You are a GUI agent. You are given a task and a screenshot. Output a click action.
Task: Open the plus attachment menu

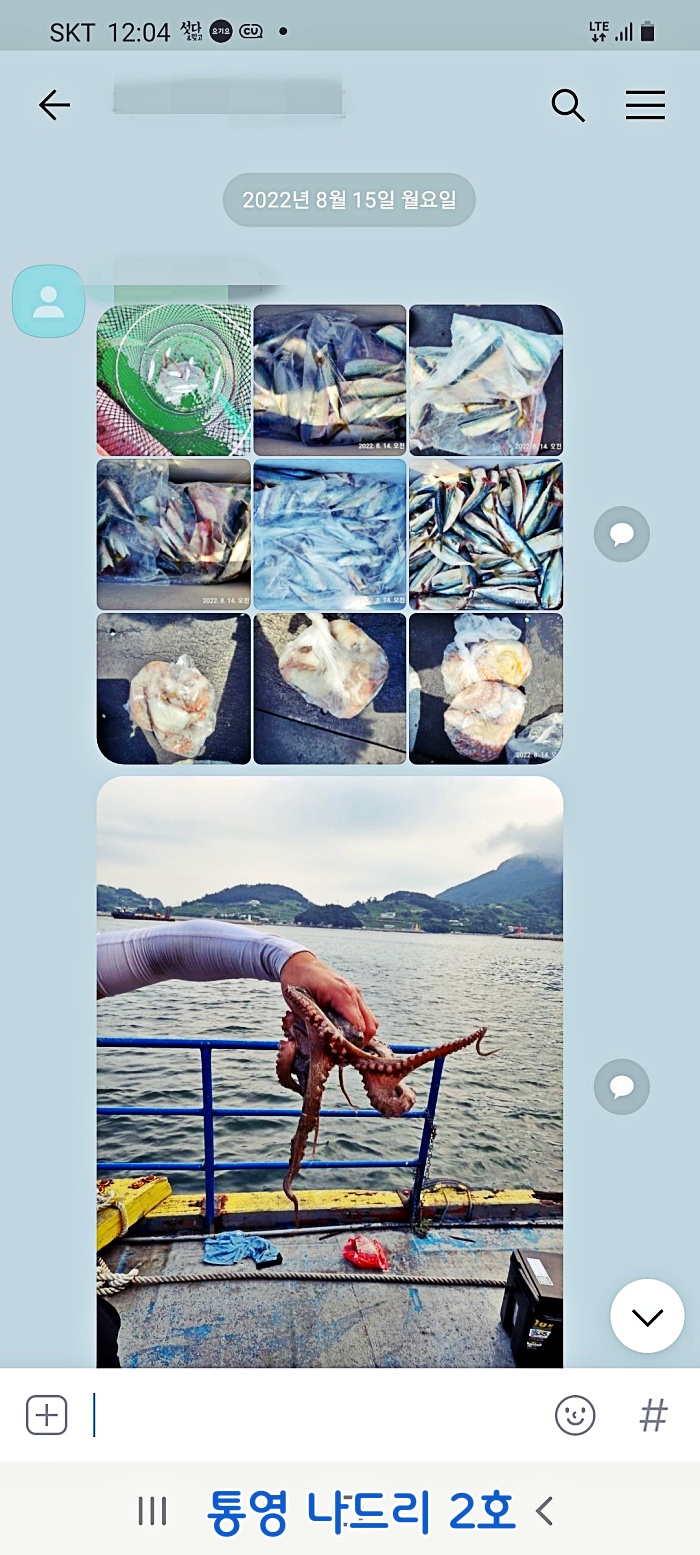pyautogui.click(x=47, y=1415)
